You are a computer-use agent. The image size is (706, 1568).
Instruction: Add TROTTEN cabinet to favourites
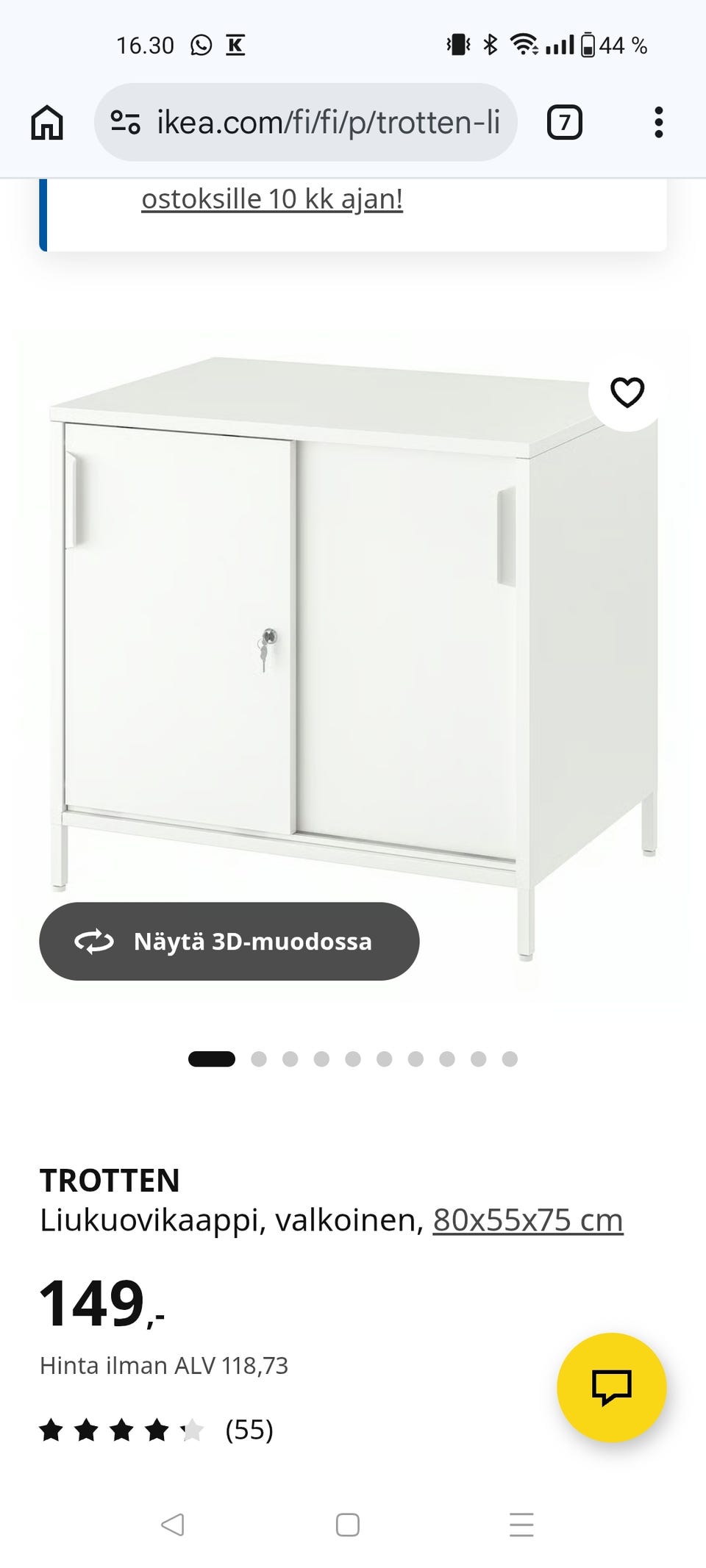[x=627, y=392]
